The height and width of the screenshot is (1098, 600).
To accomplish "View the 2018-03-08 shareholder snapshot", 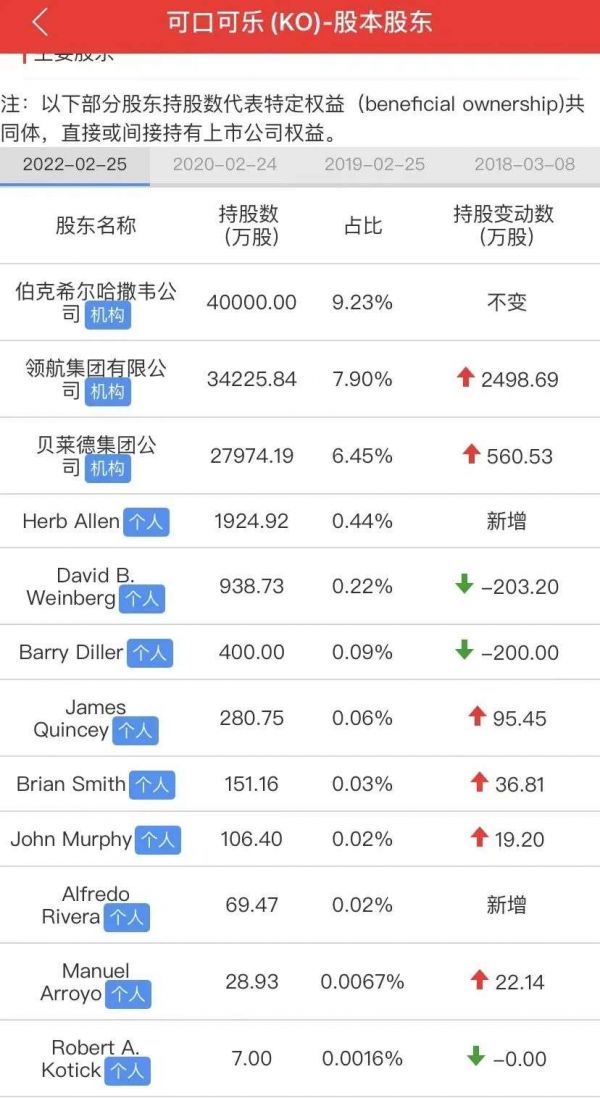I will (x=524, y=165).
